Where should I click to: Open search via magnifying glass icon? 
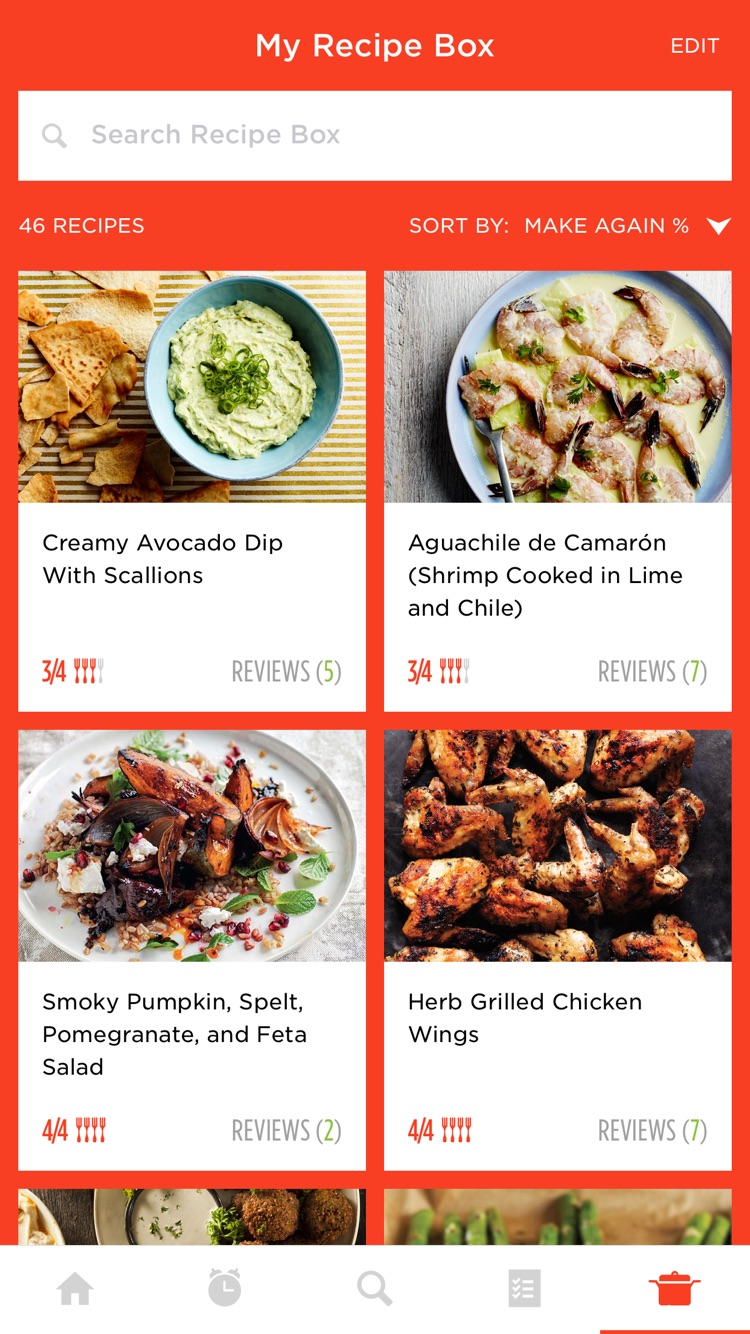375,1288
